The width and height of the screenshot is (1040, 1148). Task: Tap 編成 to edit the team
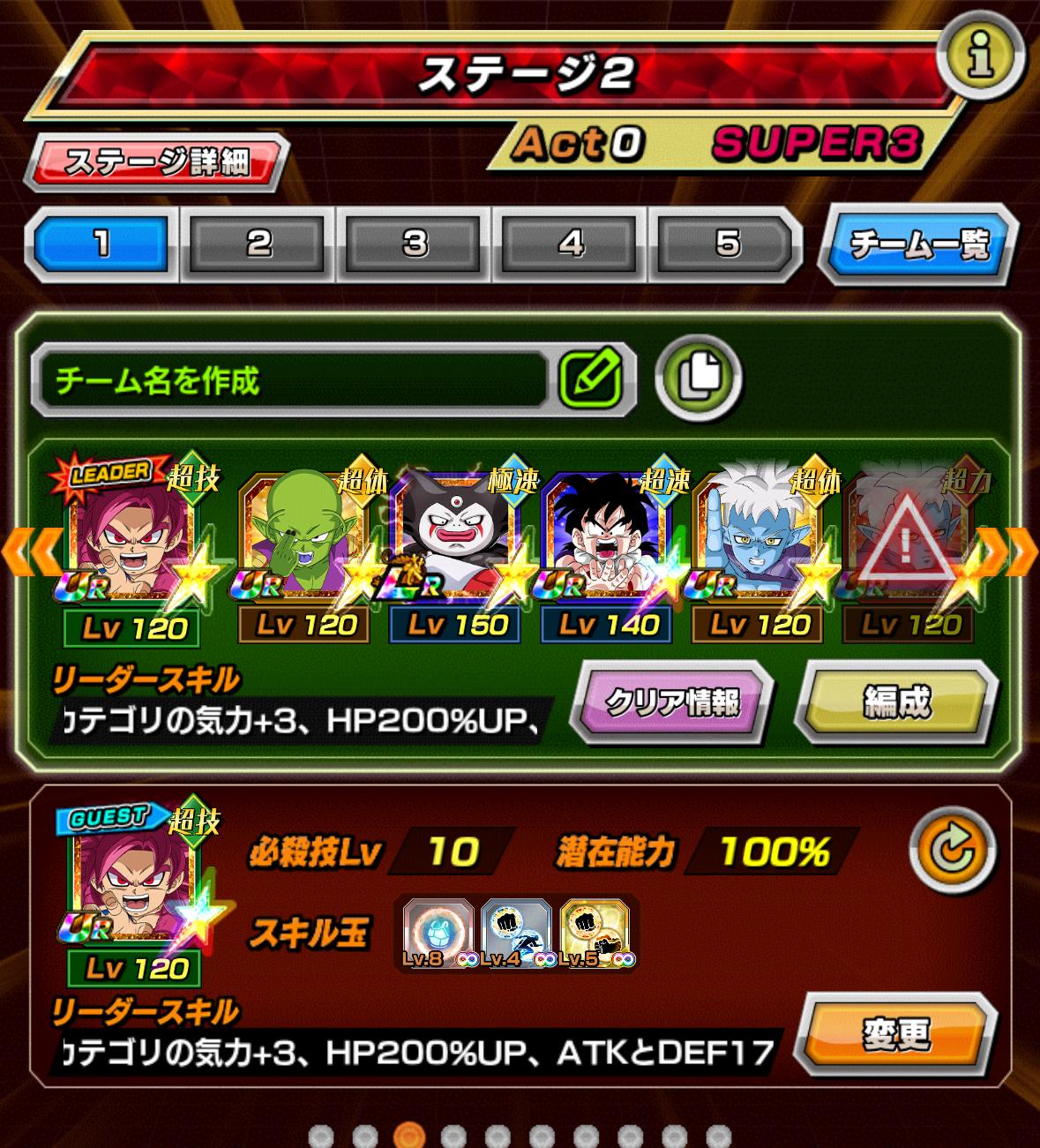(896, 702)
